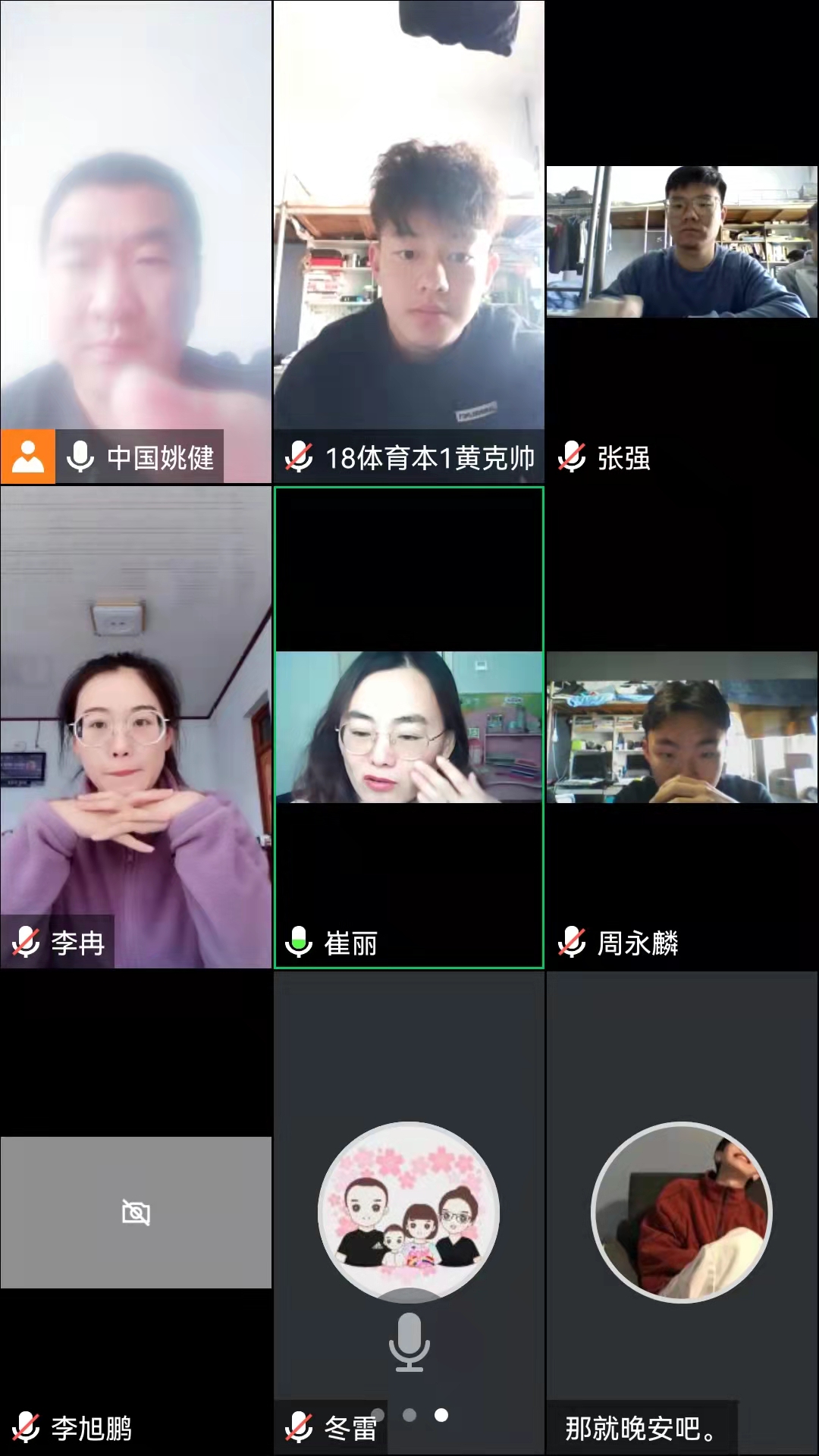Viewport: 819px width, 1456px height.
Task: Open 冬雷's participant tile
Action: (409, 1212)
